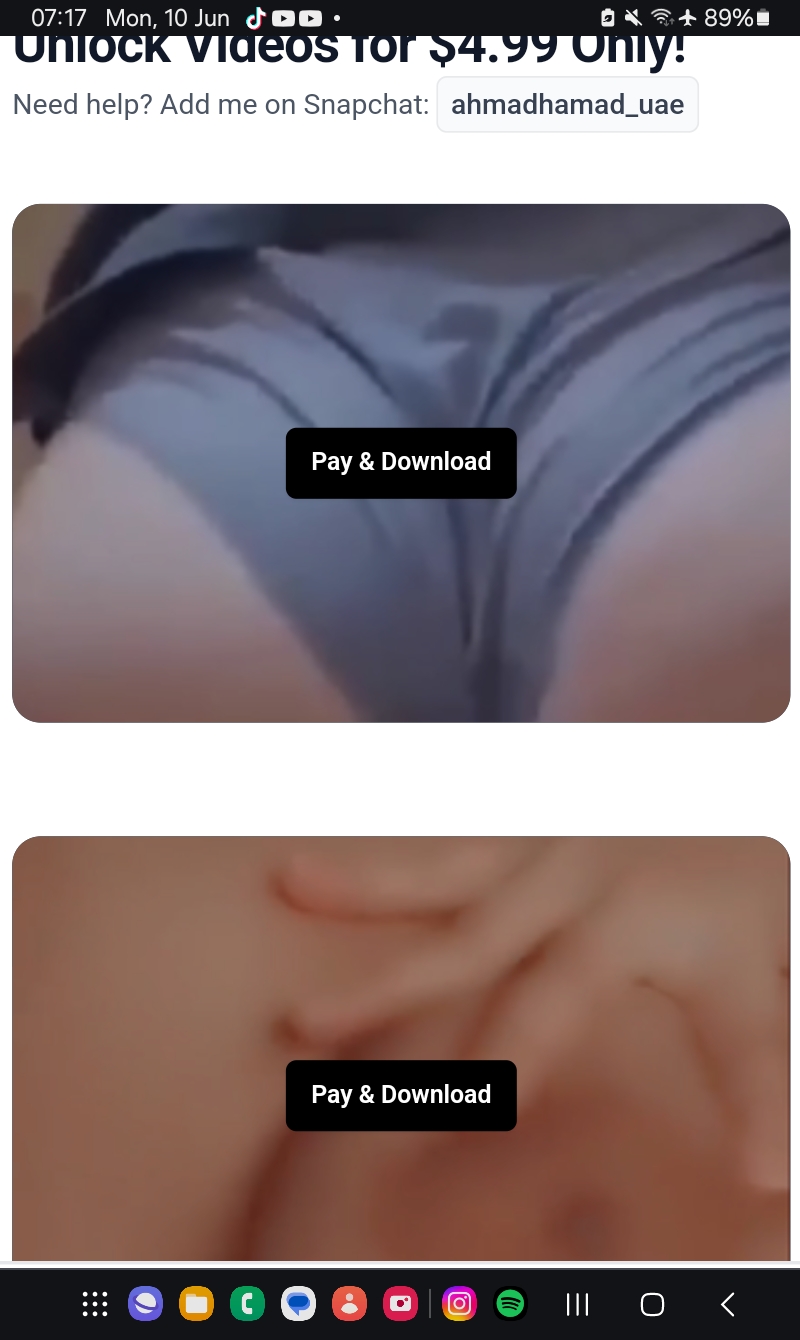Open the My Files folder app

[x=196, y=1304]
